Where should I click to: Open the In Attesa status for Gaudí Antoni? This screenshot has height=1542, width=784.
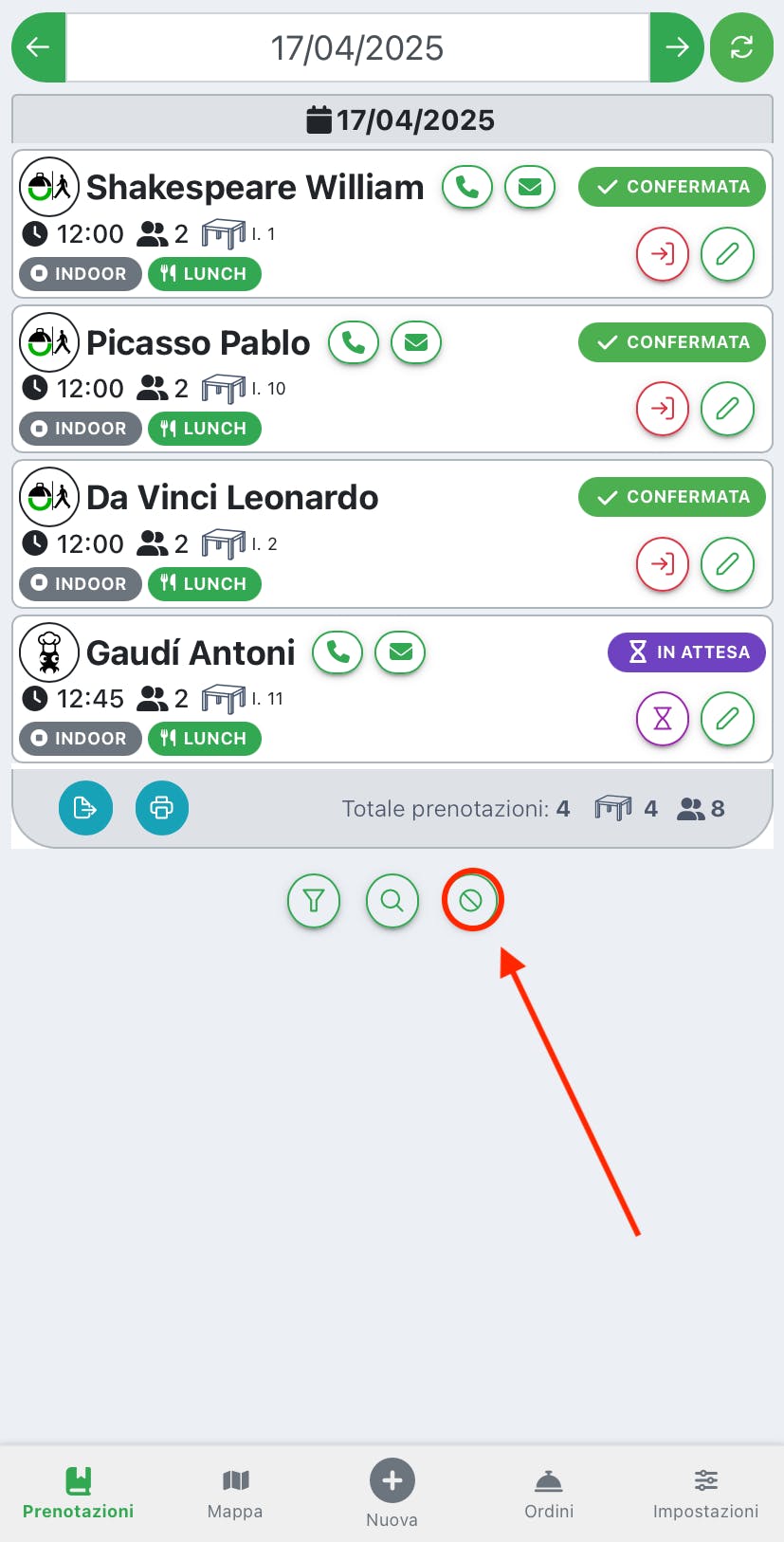click(x=686, y=652)
